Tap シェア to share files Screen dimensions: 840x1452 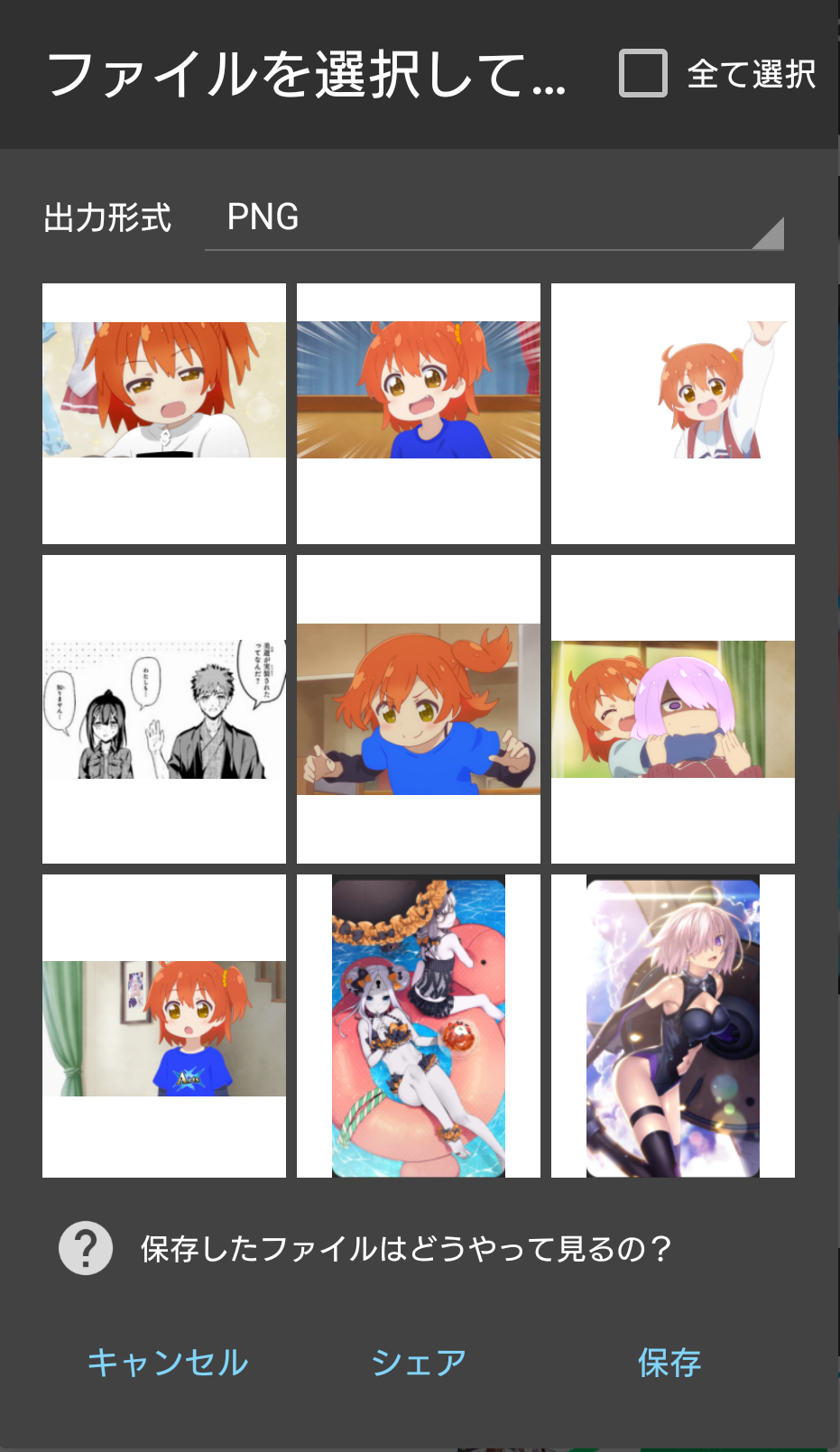(x=419, y=1362)
